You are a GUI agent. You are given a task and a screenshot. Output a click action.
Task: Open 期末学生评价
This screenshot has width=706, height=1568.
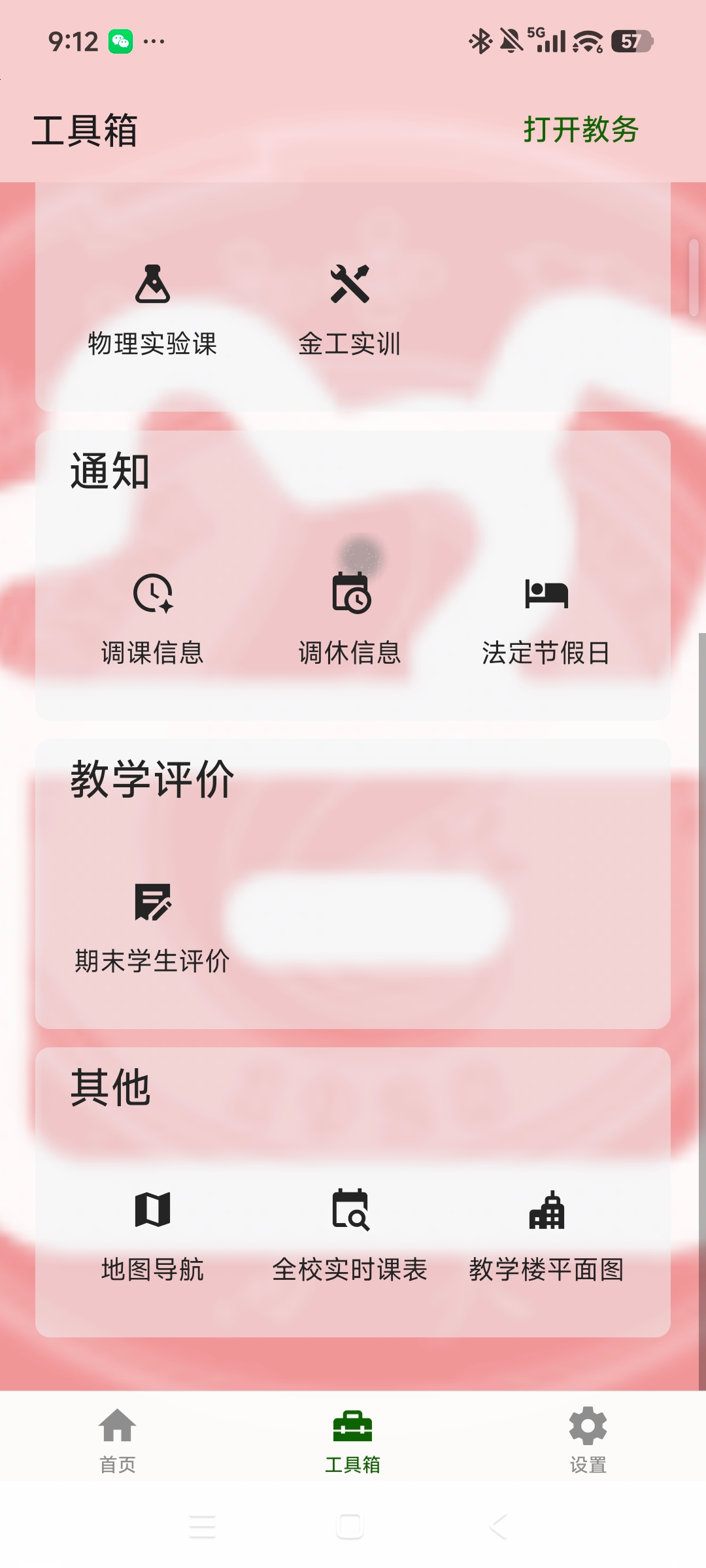[153, 928]
